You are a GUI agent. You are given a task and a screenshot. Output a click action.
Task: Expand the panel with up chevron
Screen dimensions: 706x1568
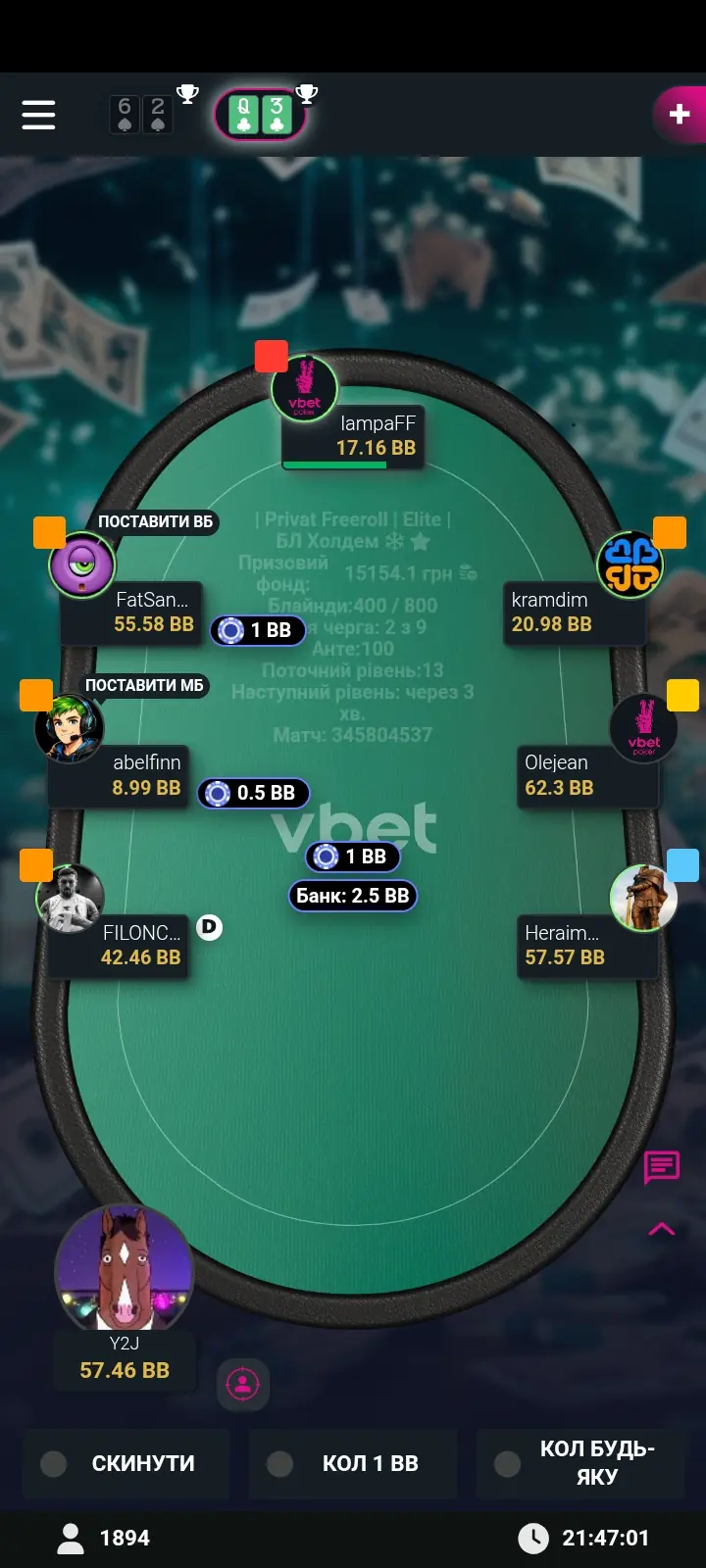click(x=662, y=1229)
